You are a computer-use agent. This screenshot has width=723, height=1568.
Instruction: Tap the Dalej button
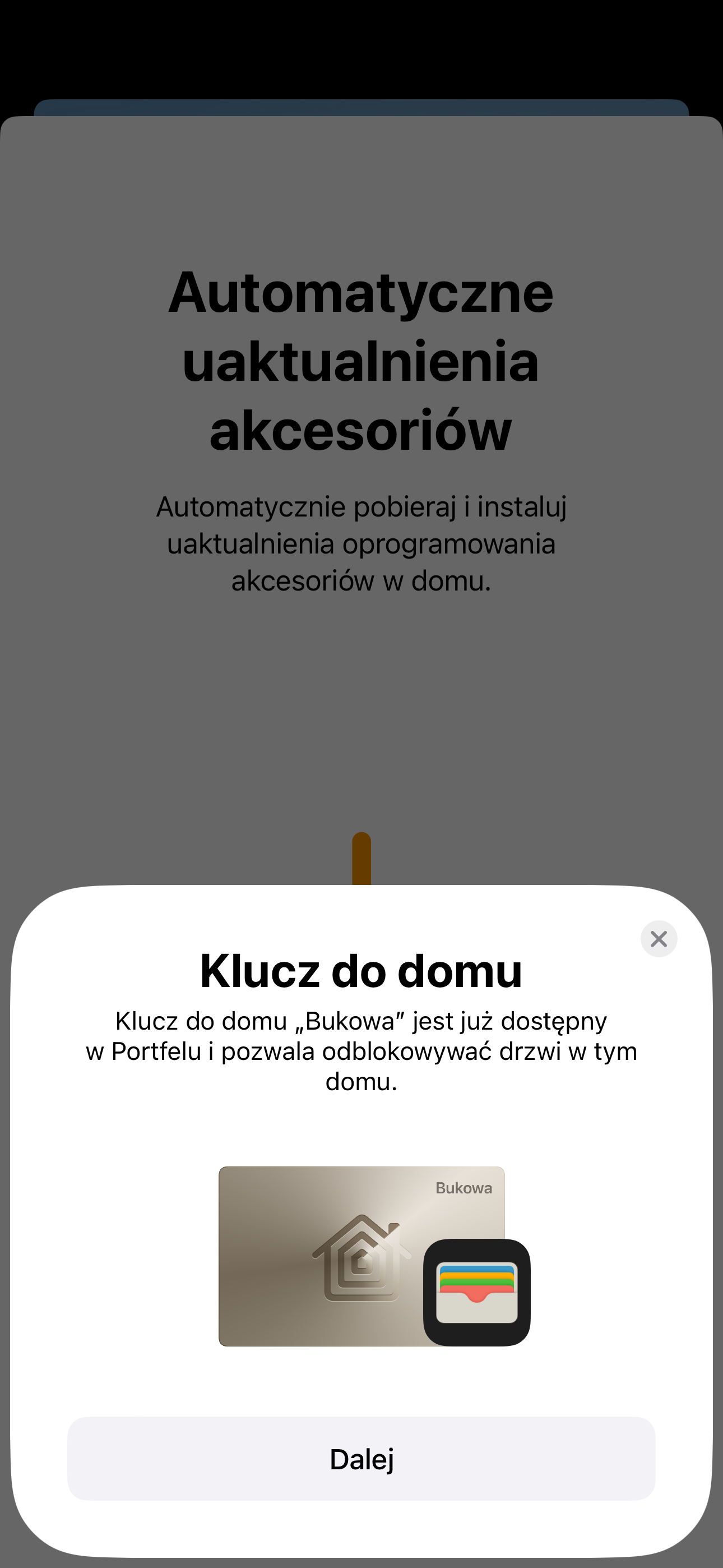pyautogui.click(x=361, y=1459)
